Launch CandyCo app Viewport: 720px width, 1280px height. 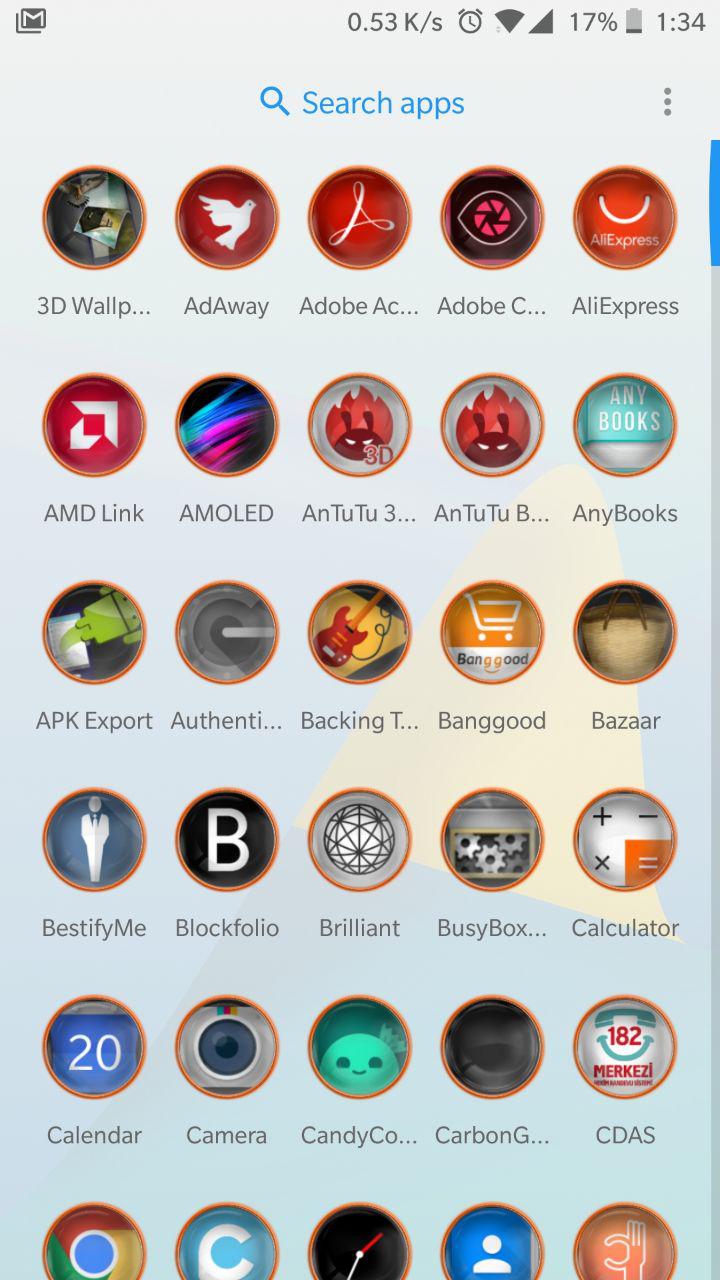(x=359, y=1047)
